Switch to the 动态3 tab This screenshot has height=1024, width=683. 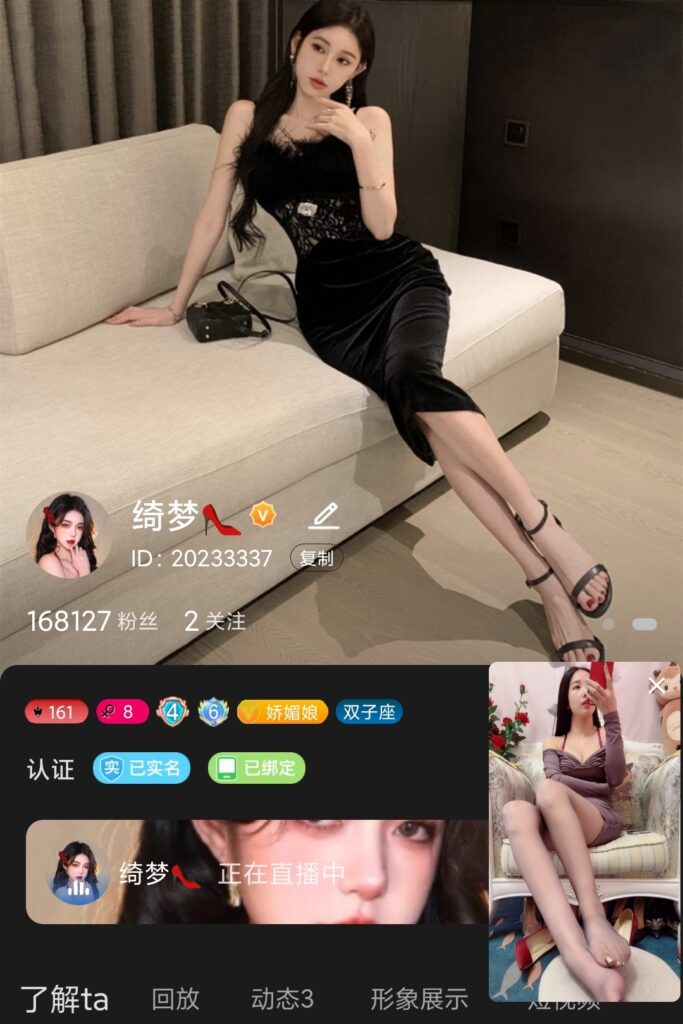[x=282, y=998]
